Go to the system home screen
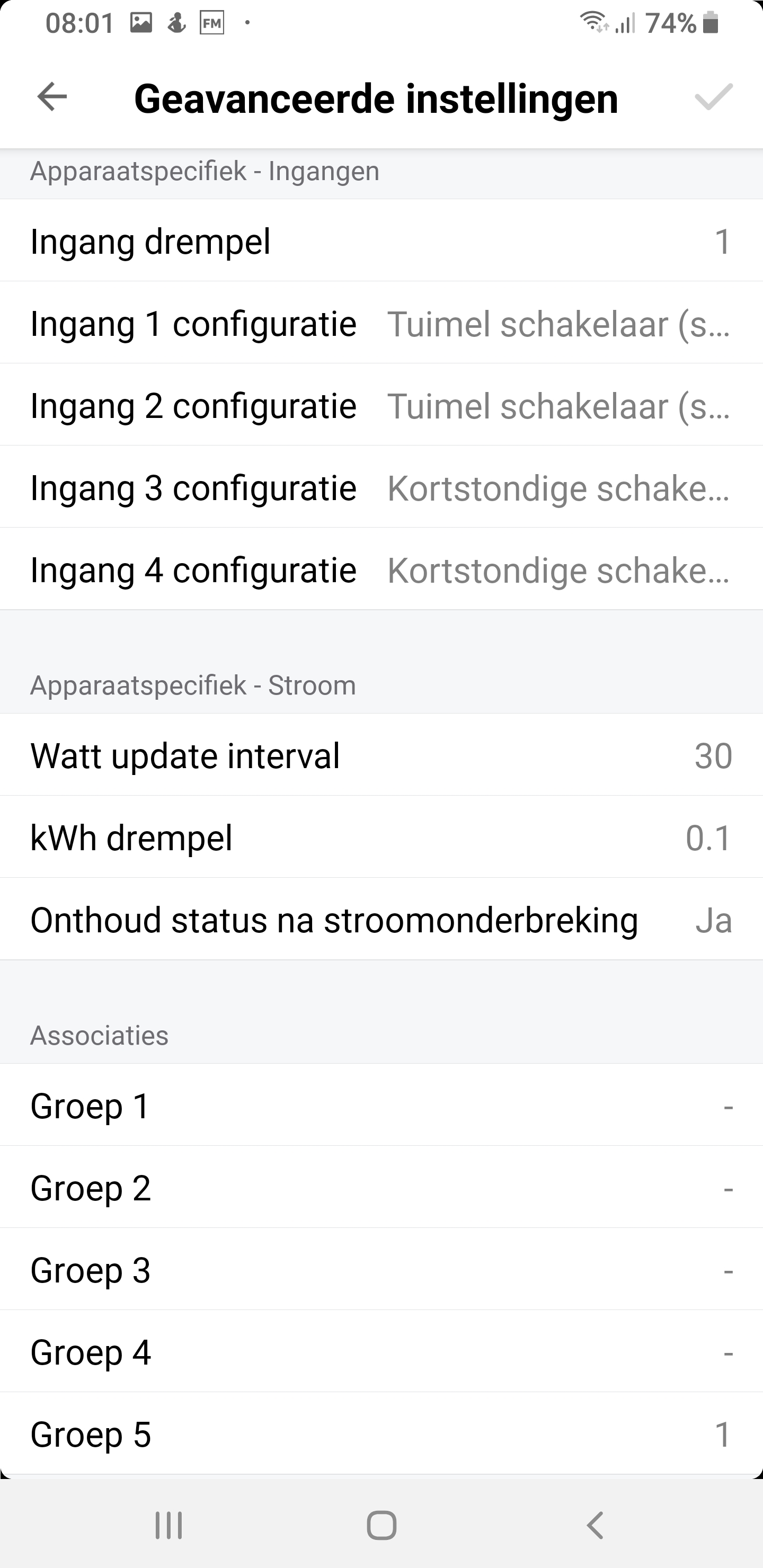763x1568 pixels. [x=382, y=1526]
